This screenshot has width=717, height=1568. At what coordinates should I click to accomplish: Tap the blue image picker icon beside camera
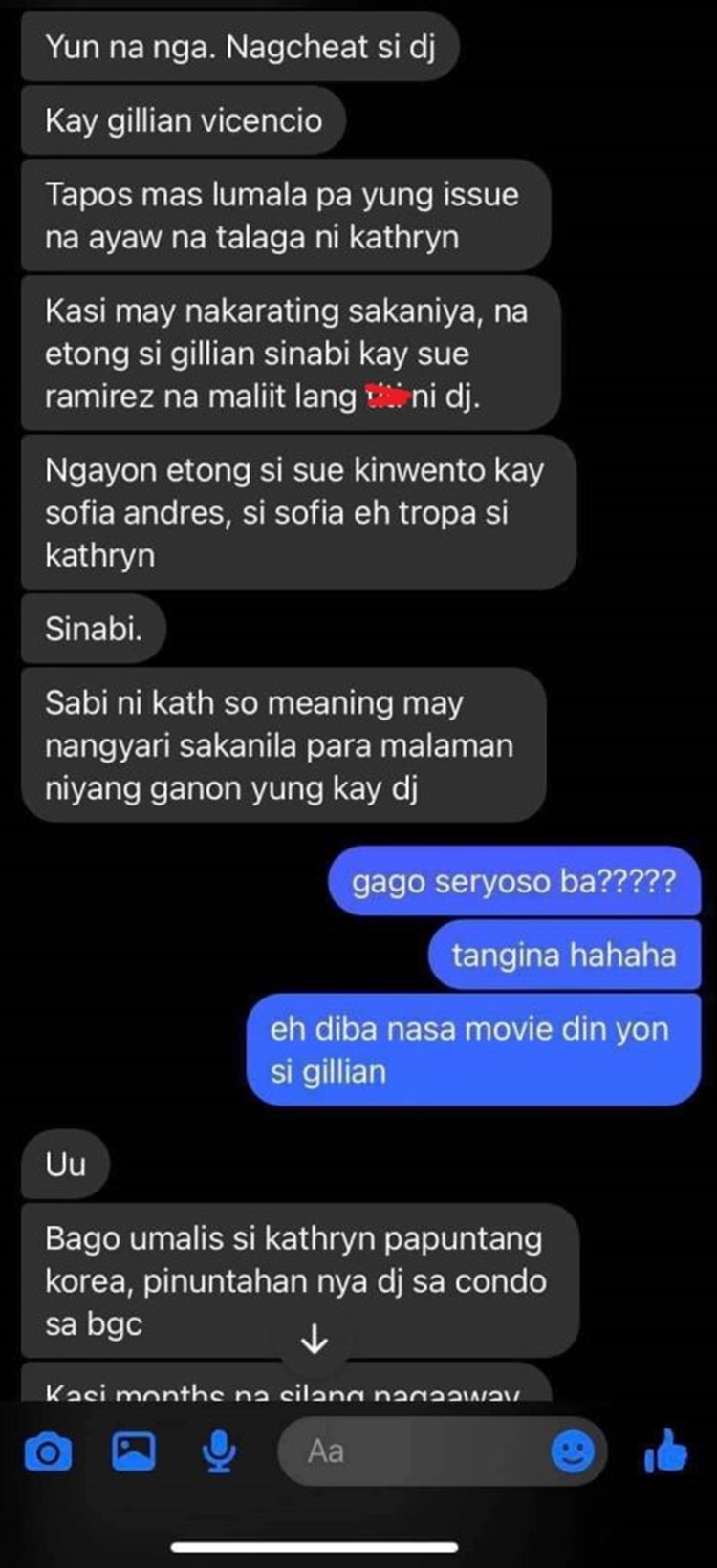(x=136, y=1451)
